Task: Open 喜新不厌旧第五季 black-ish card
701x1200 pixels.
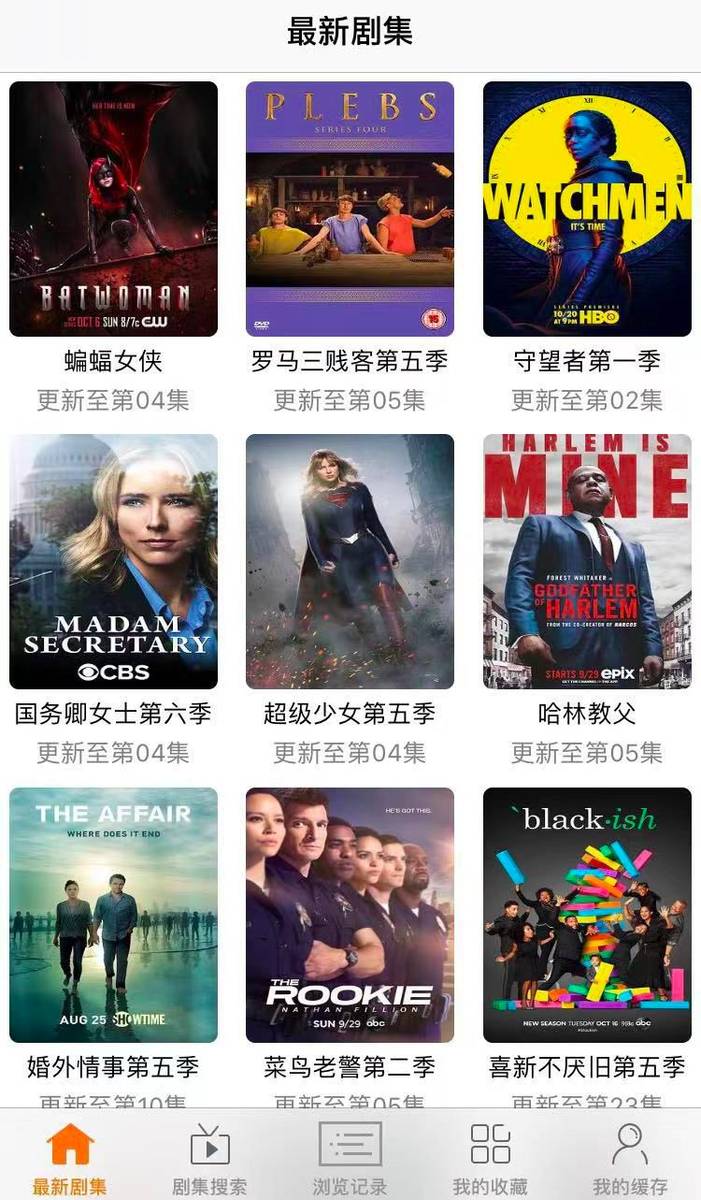Action: click(x=587, y=915)
